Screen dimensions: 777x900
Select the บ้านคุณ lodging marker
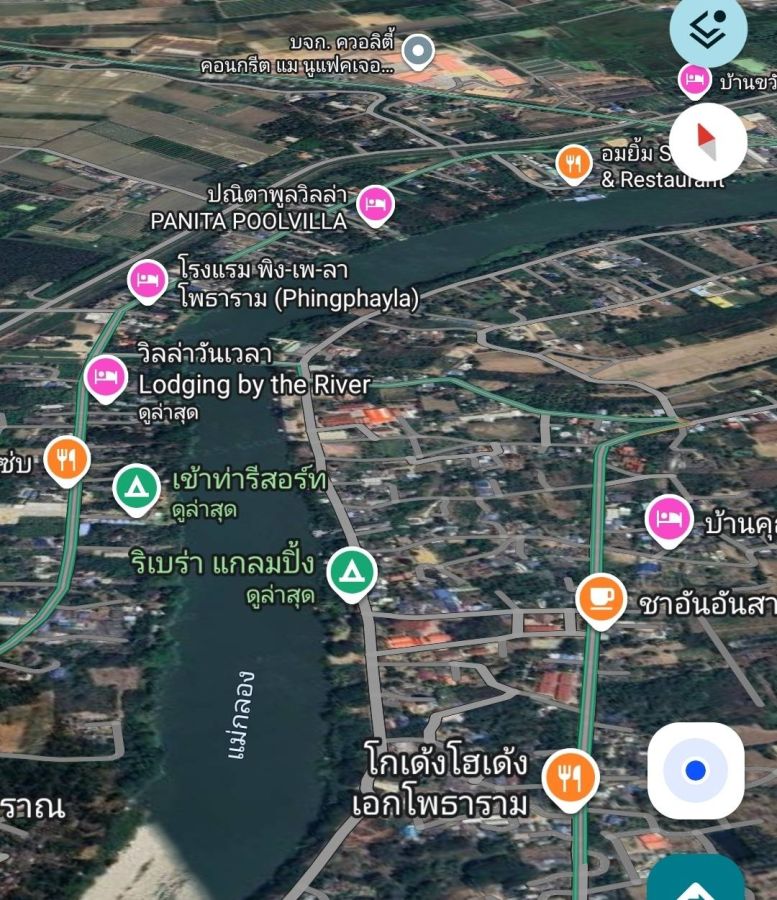[x=669, y=519]
